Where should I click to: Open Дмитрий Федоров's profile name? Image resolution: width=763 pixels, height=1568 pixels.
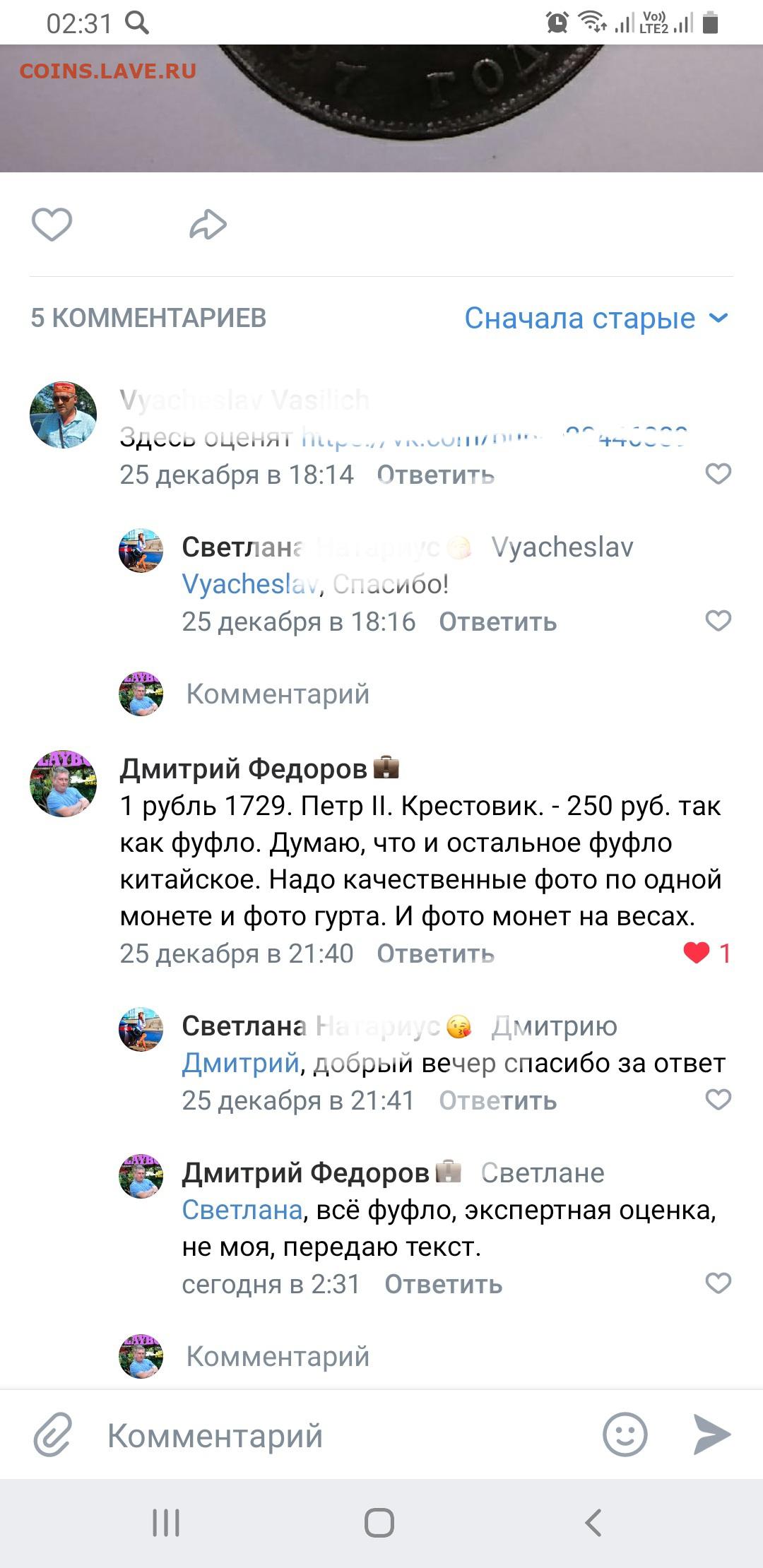point(244,768)
